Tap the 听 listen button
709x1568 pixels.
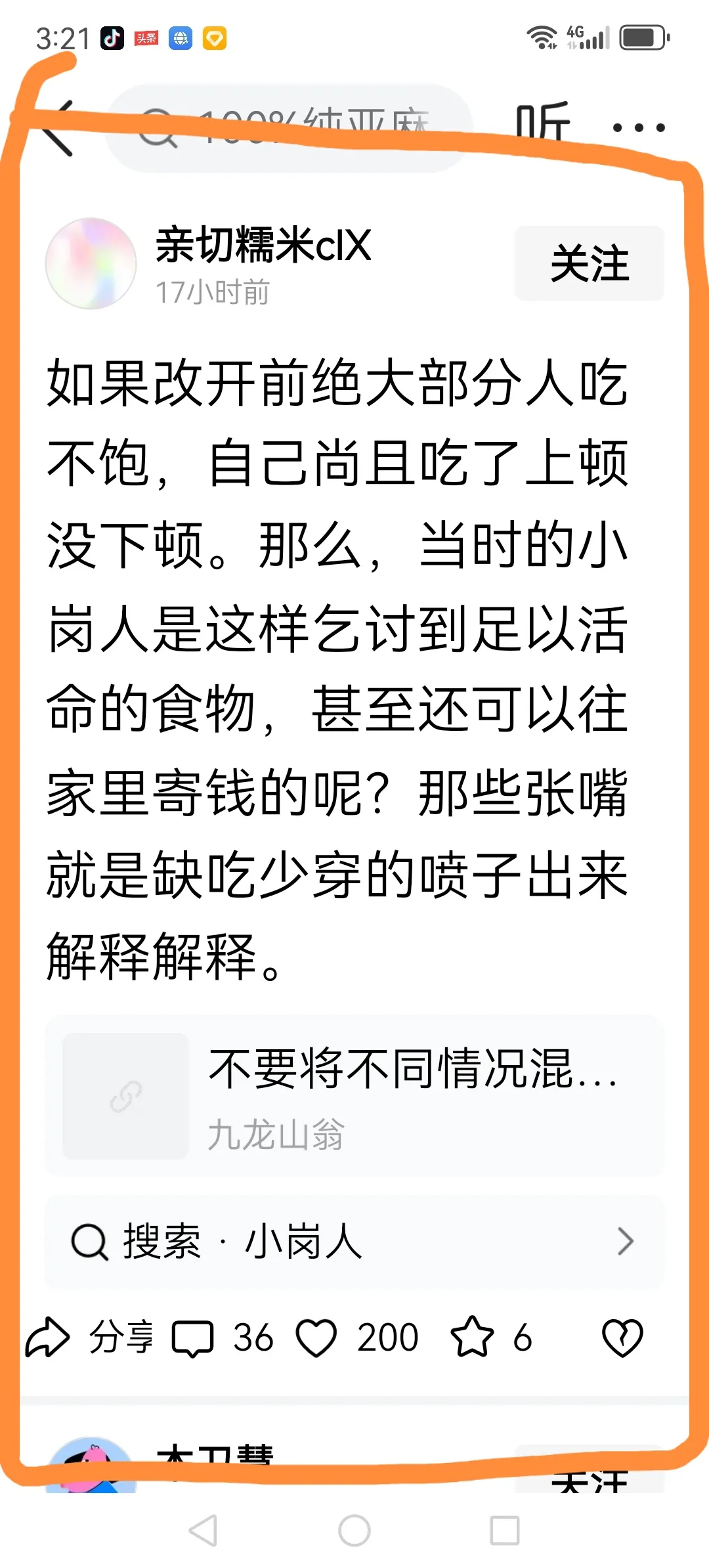coord(542,126)
